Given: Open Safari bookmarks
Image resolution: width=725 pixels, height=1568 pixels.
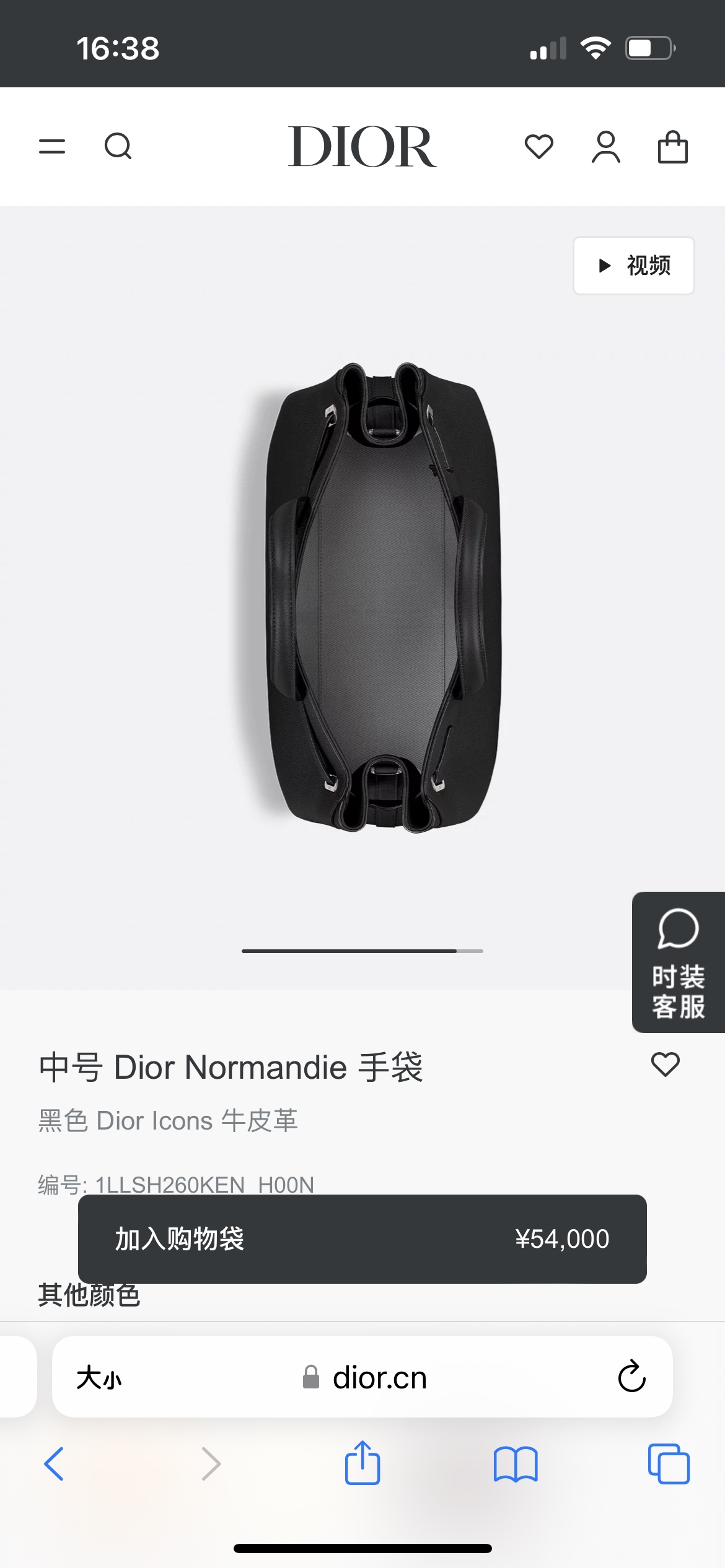Looking at the screenshot, I should 516,1464.
